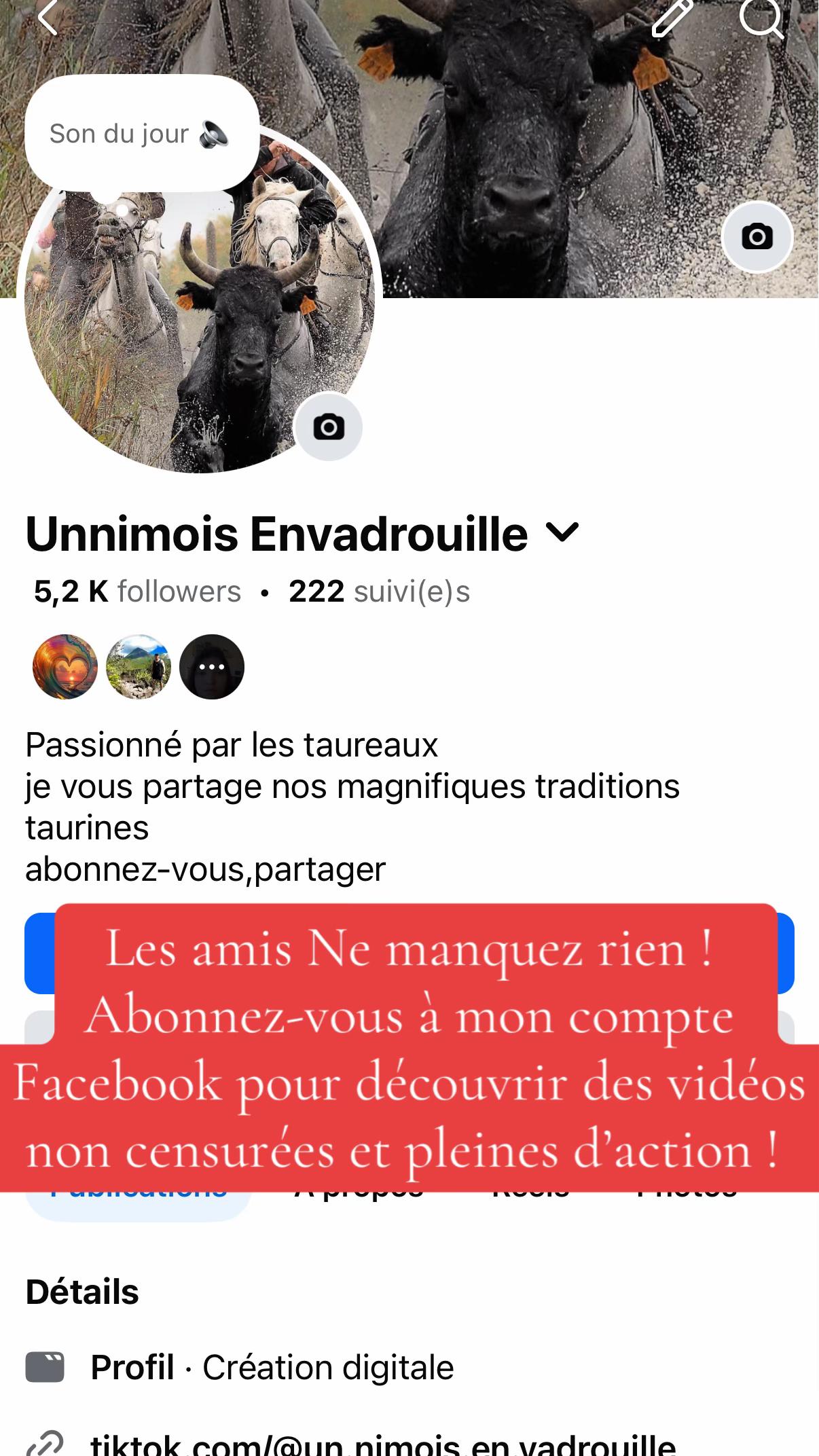819x1456 pixels.
Task: Open the heart-sunset friend avatar
Action: (x=65, y=667)
